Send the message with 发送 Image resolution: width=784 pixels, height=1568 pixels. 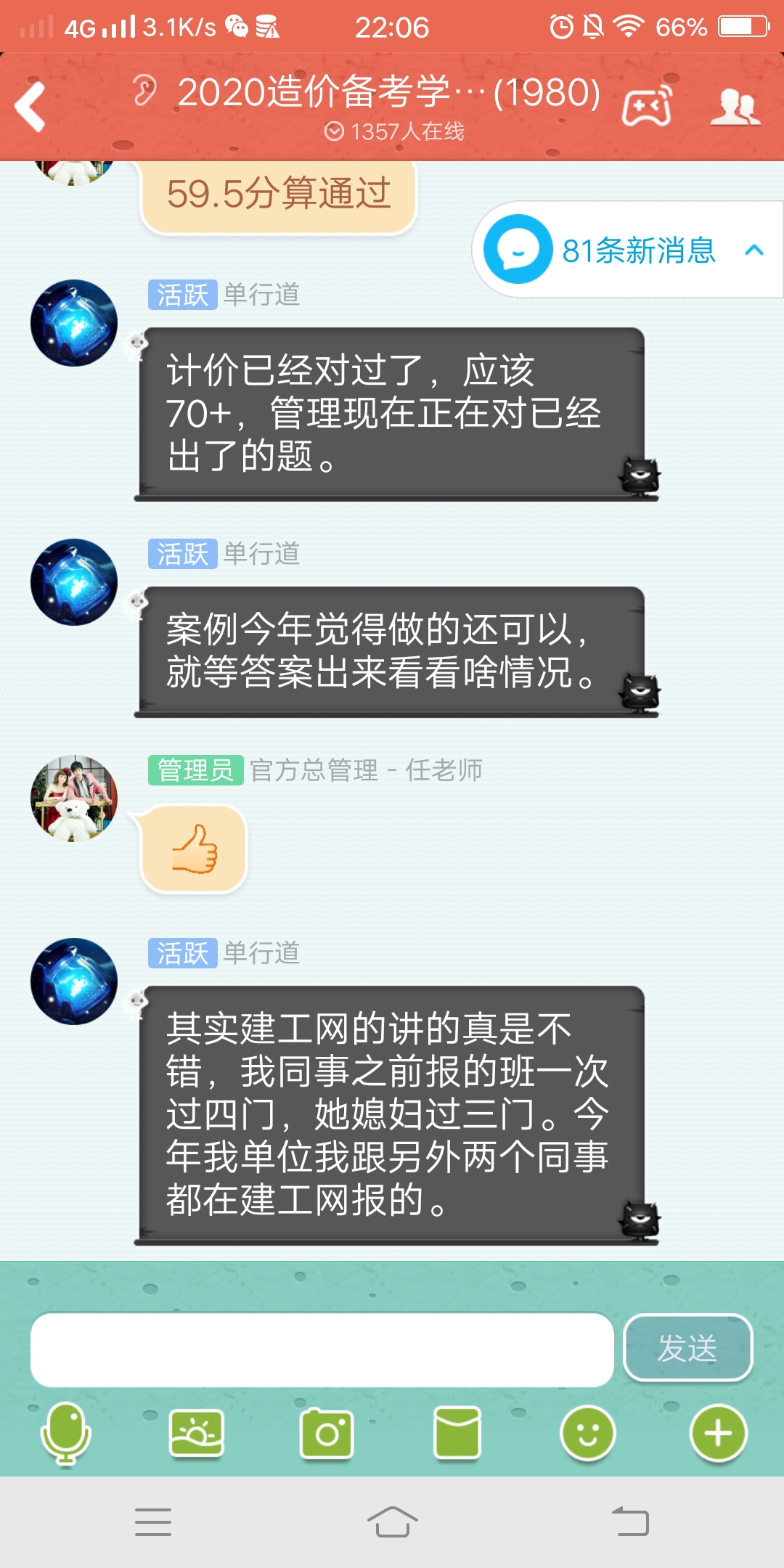(x=687, y=1348)
